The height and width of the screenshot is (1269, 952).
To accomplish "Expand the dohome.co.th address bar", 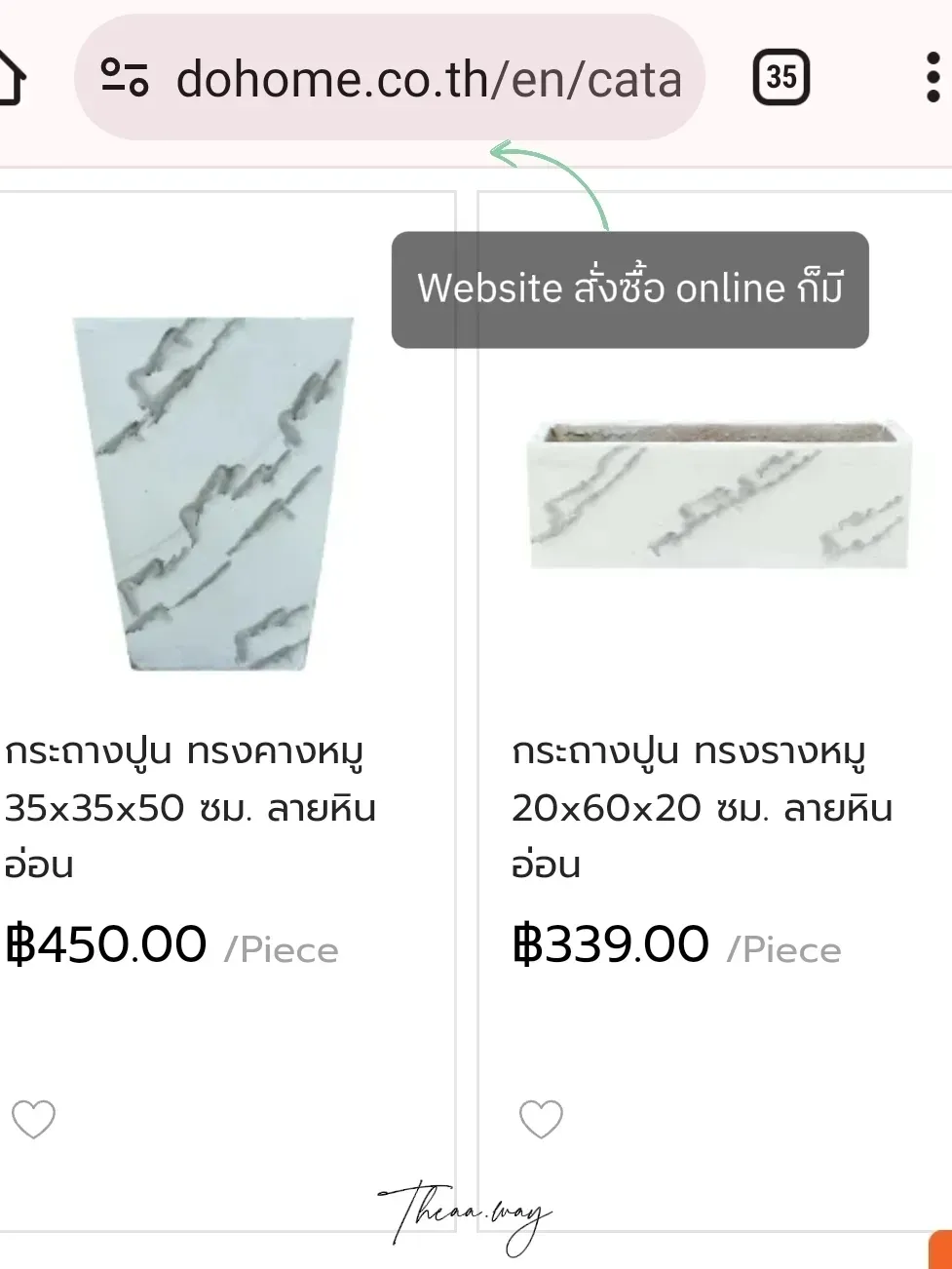I will click(429, 78).
